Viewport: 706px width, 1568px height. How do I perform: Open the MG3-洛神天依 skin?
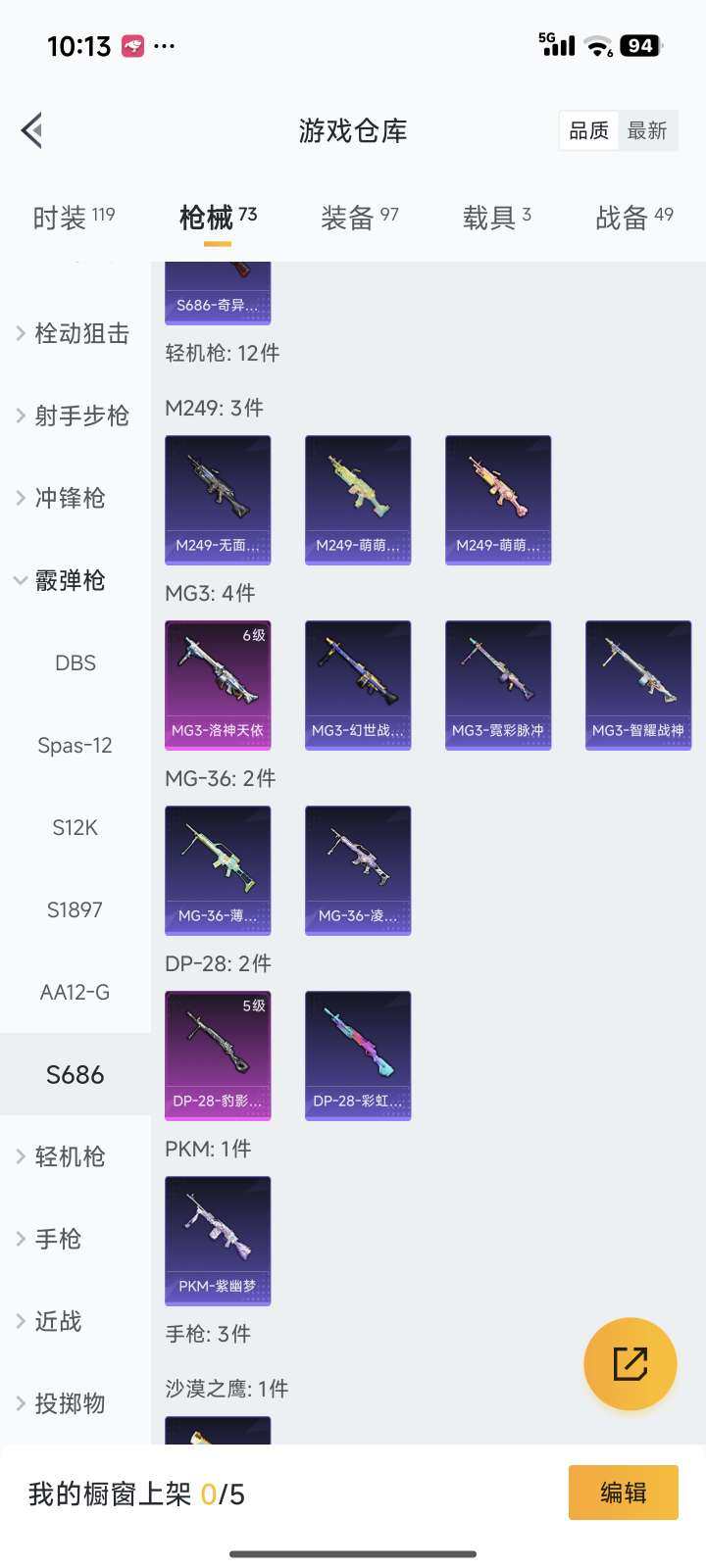(x=218, y=685)
